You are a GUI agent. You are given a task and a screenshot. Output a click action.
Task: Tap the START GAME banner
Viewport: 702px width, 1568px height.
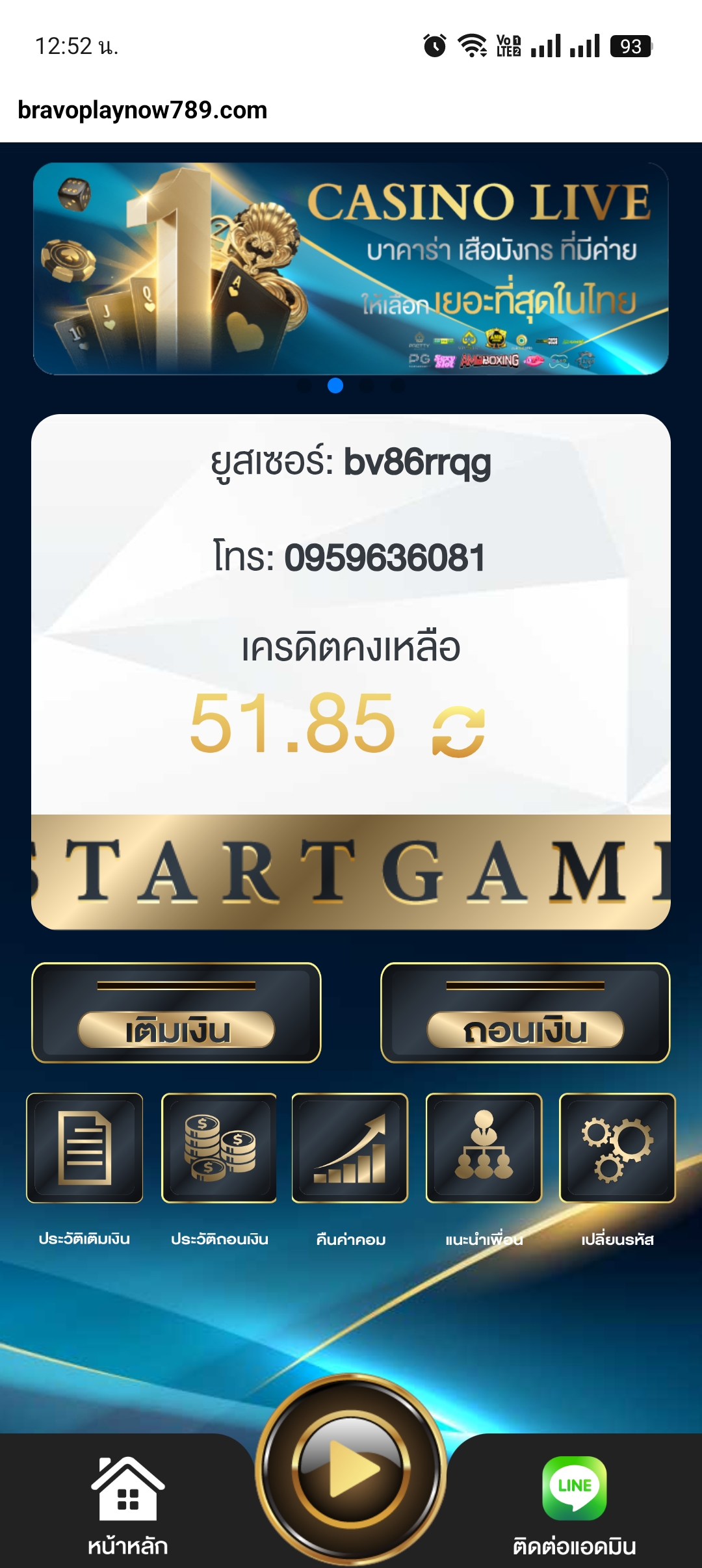tap(351, 872)
